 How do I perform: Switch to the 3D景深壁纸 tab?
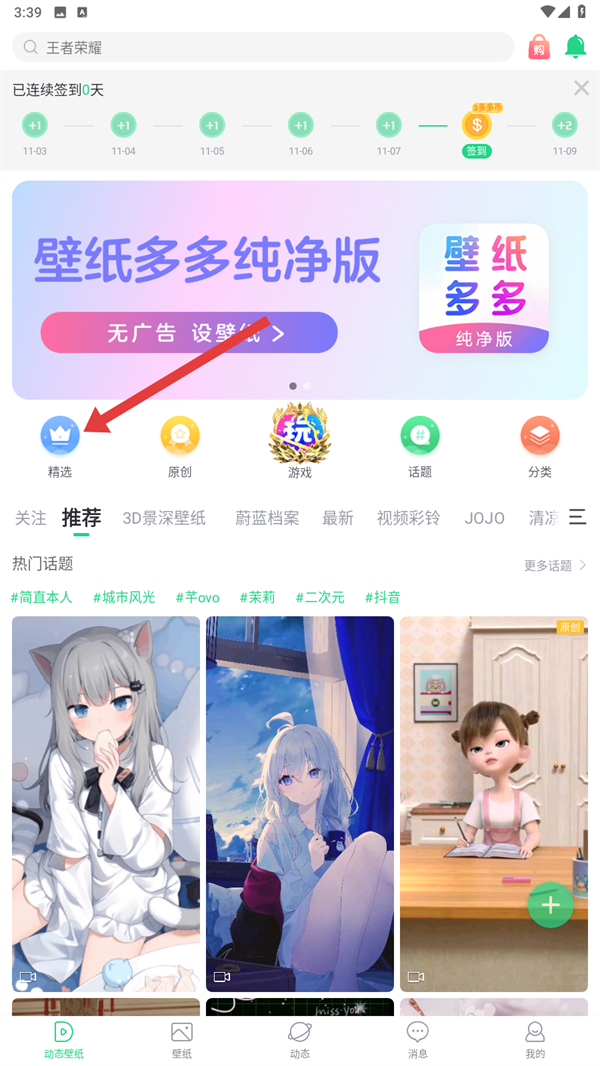[x=164, y=518]
